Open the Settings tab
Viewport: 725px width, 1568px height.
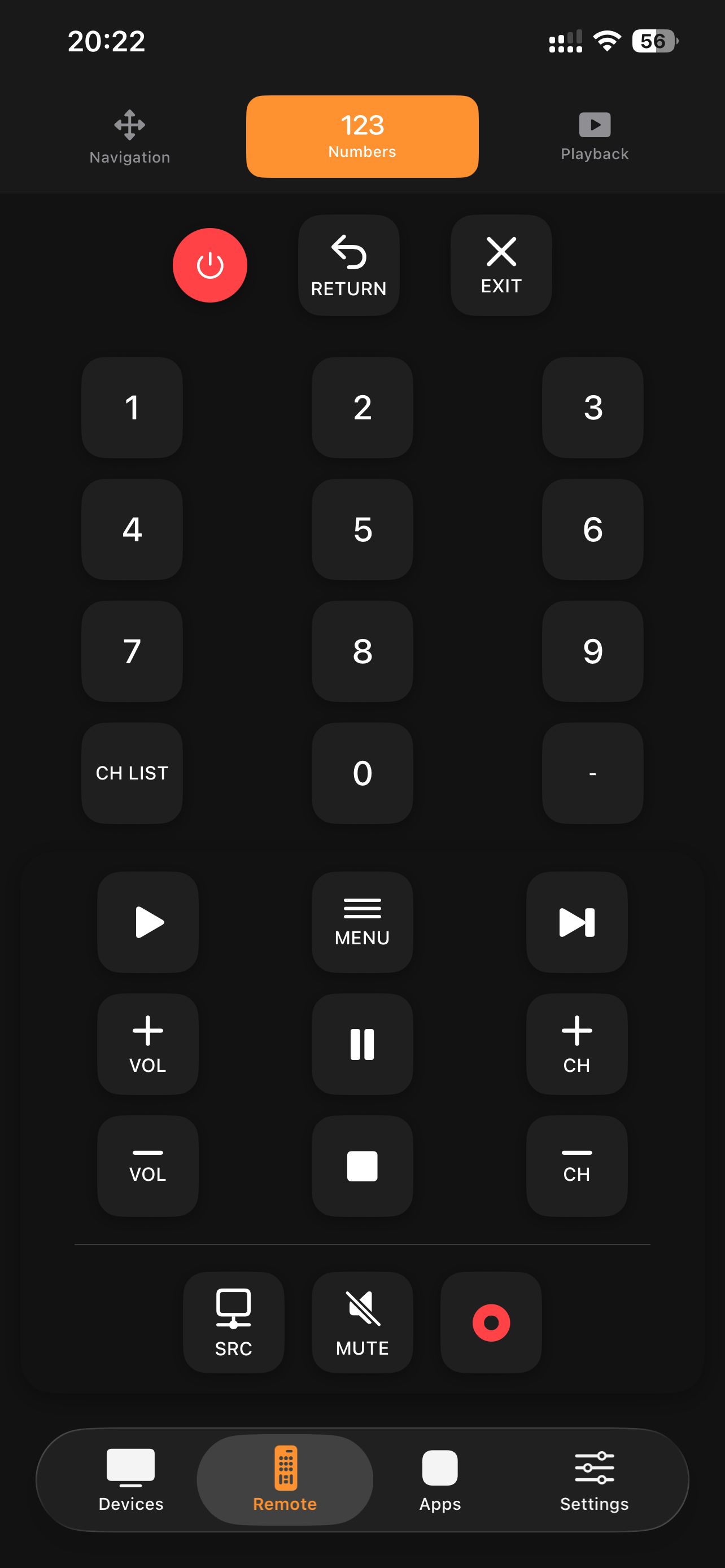(x=594, y=1479)
